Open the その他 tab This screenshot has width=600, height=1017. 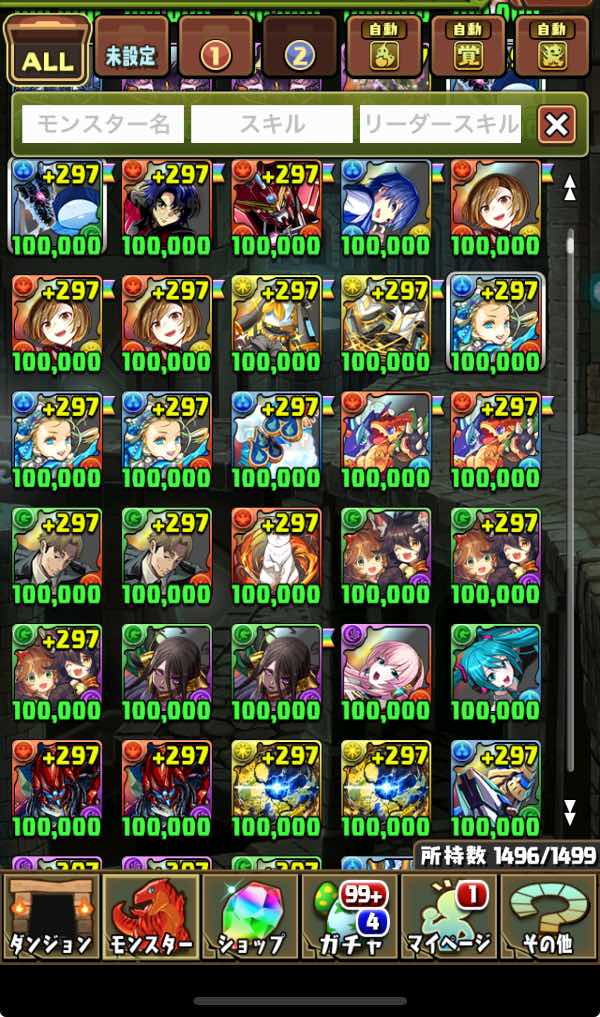(x=548, y=915)
